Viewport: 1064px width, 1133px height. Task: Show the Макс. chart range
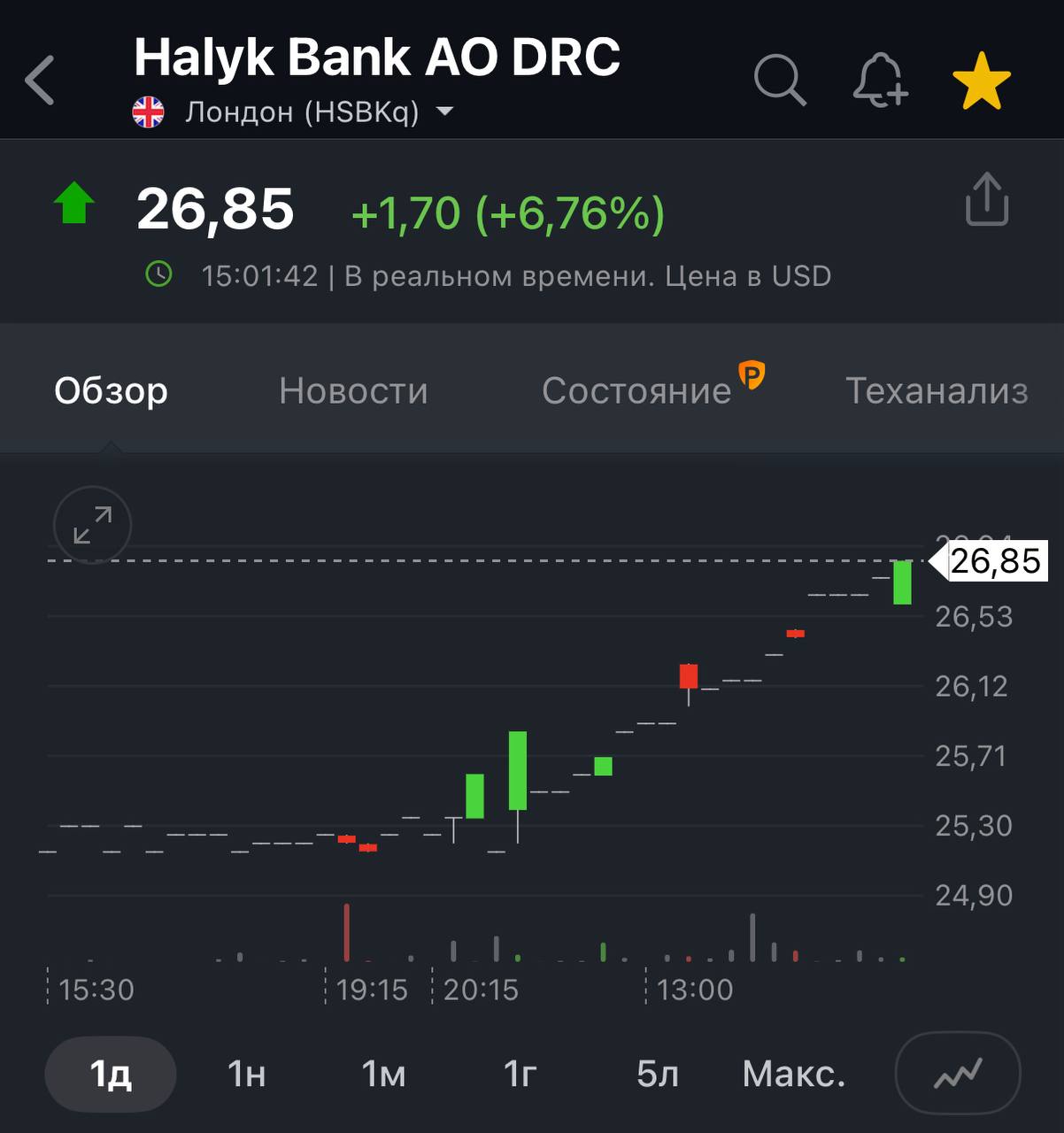[794, 1074]
